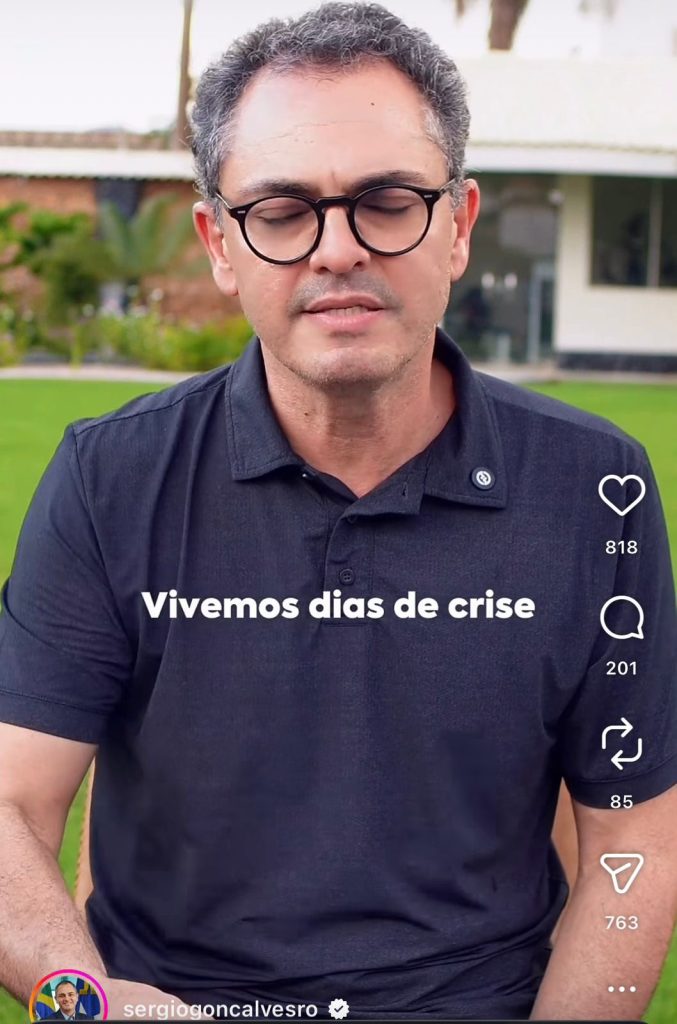Tap the sergiogoncalvesro username
The width and height of the screenshot is (677, 1024).
click(220, 1009)
